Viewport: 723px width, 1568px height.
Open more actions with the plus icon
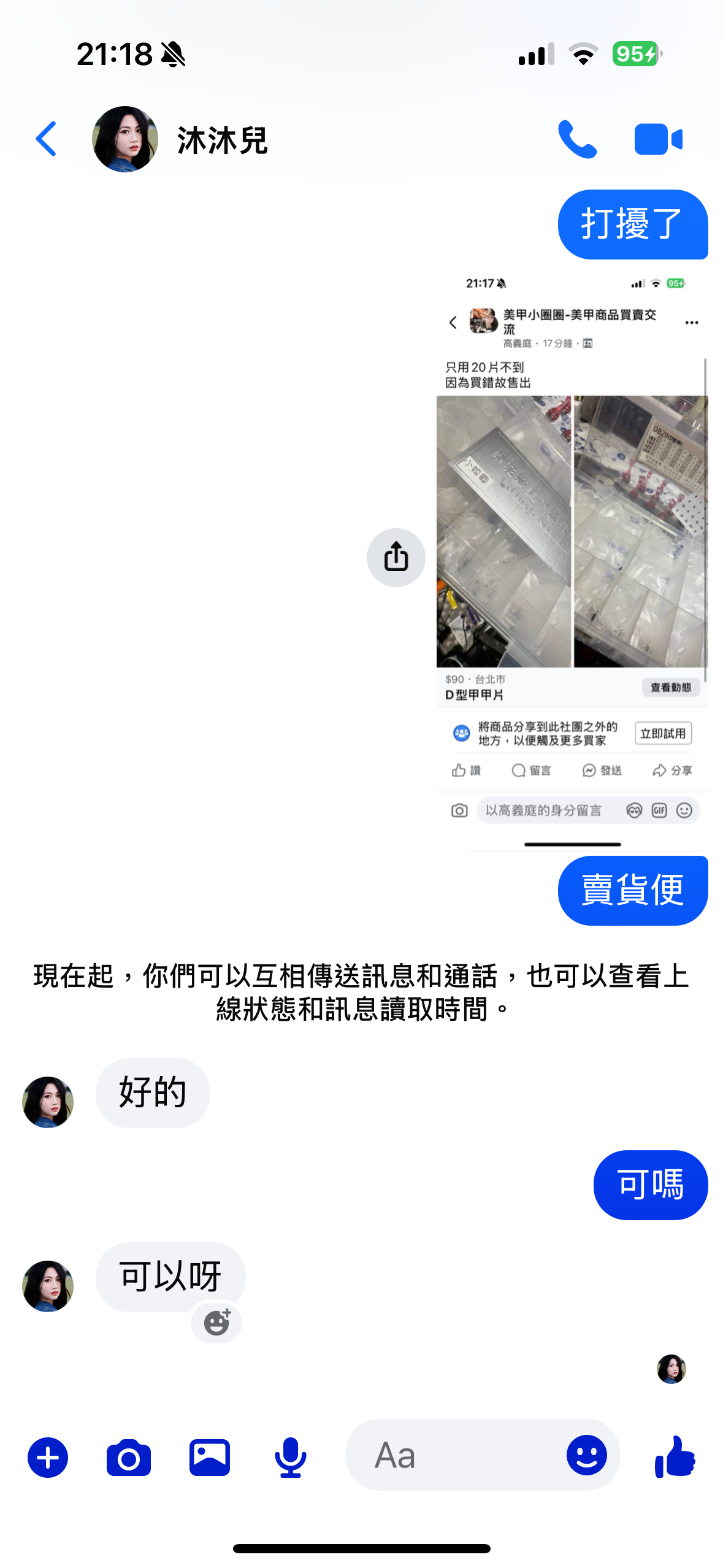click(x=47, y=1455)
